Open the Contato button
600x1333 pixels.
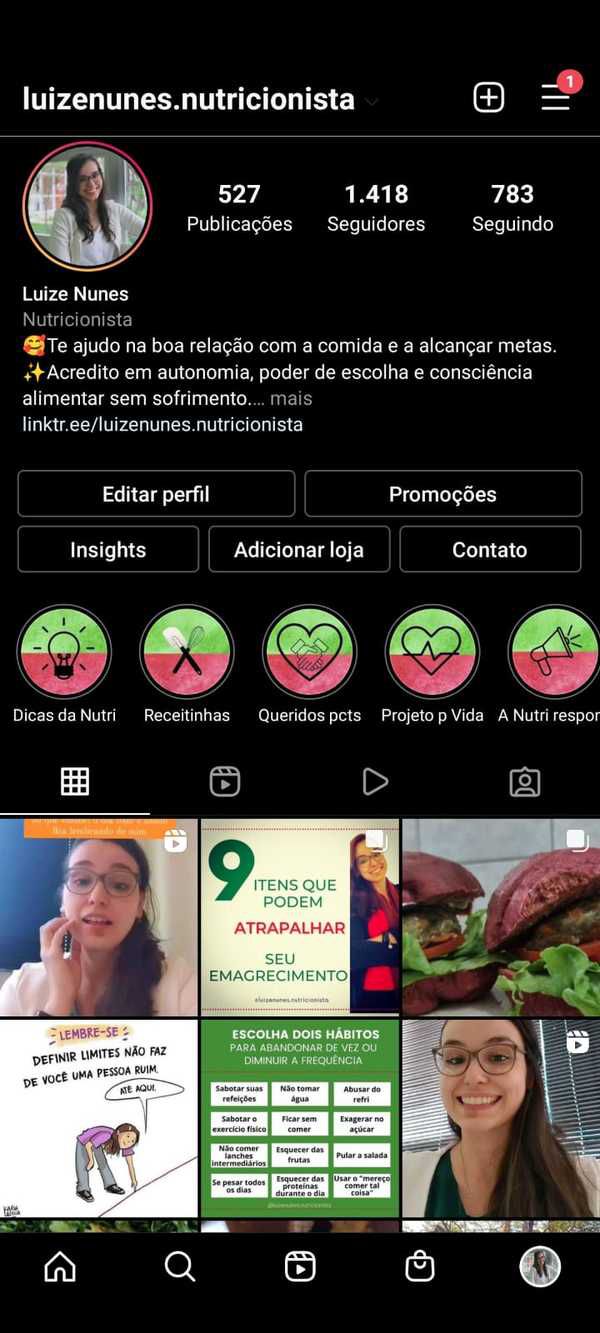490,550
